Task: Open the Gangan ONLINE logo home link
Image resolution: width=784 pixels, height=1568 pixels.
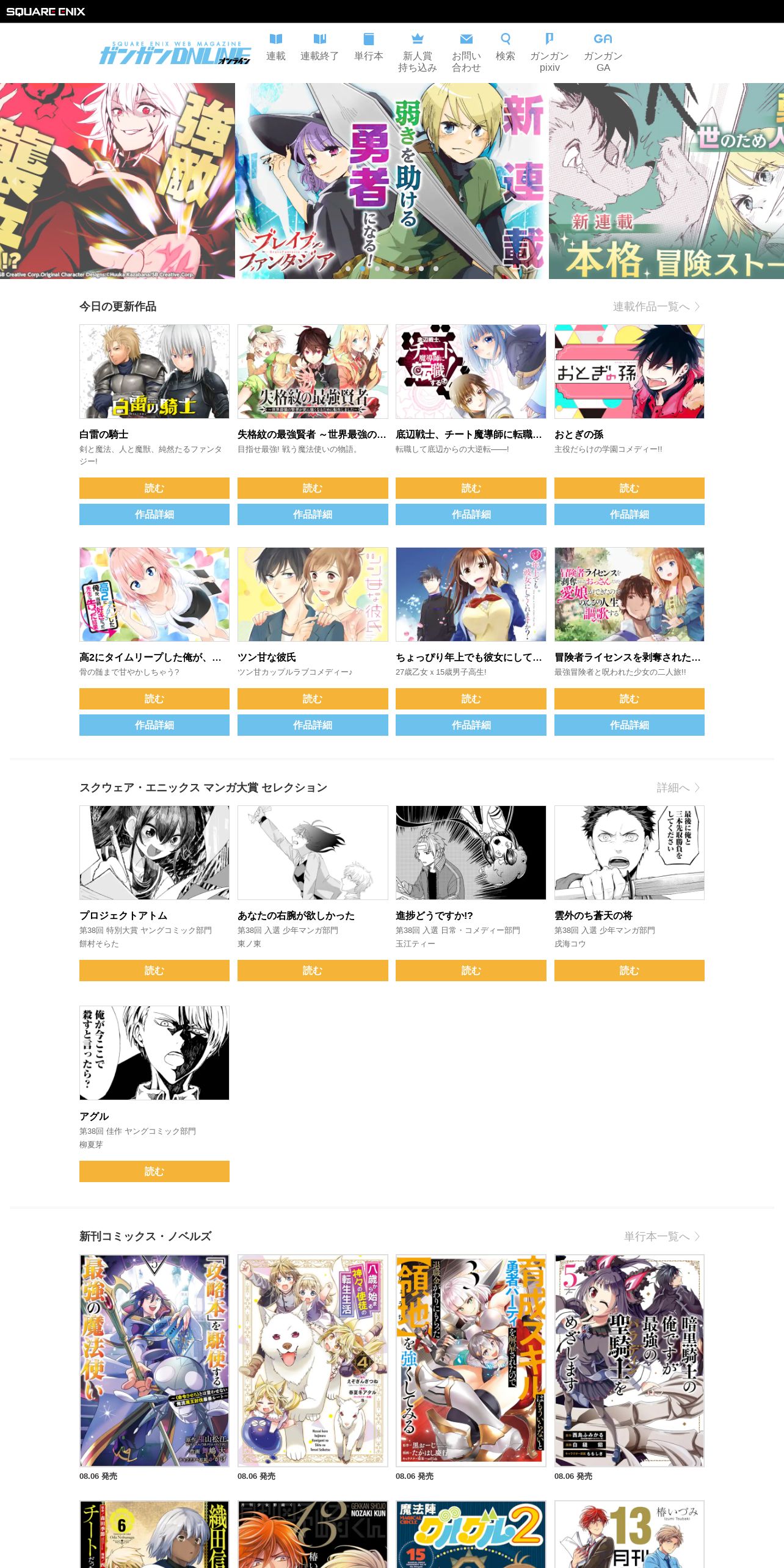Action: tap(175, 53)
